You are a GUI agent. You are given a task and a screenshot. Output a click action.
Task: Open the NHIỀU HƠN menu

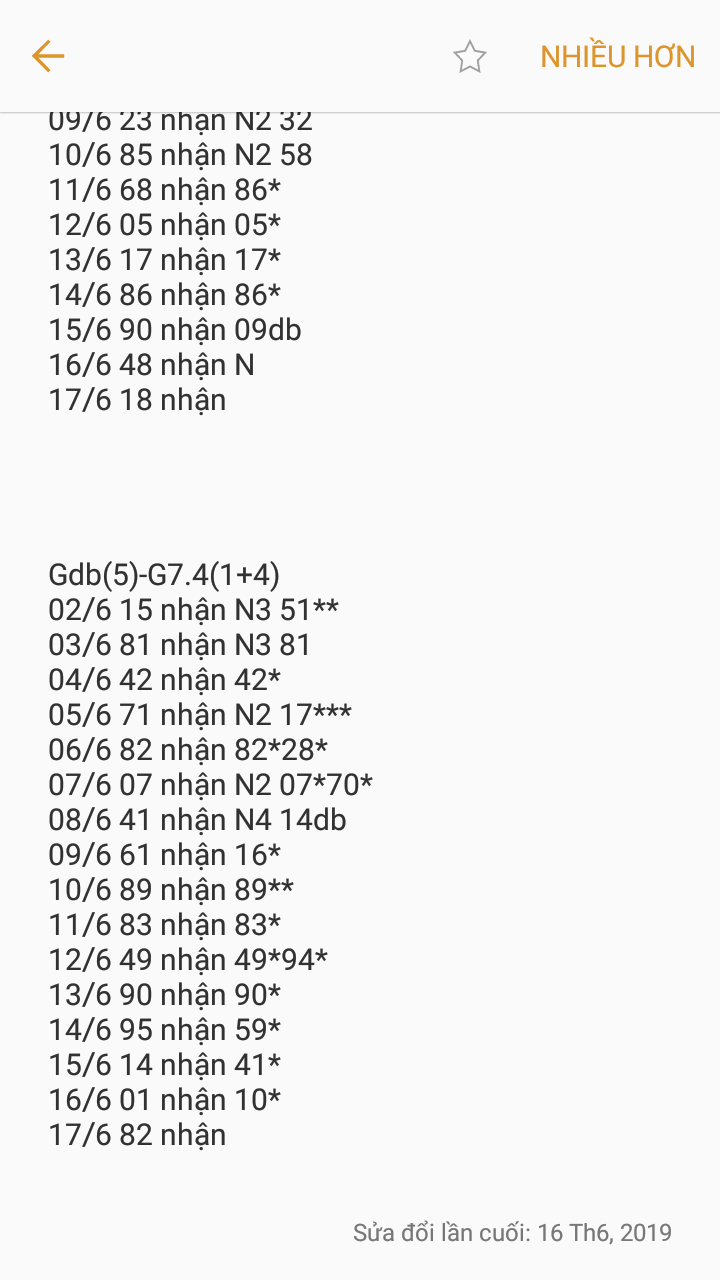pyautogui.click(x=617, y=57)
